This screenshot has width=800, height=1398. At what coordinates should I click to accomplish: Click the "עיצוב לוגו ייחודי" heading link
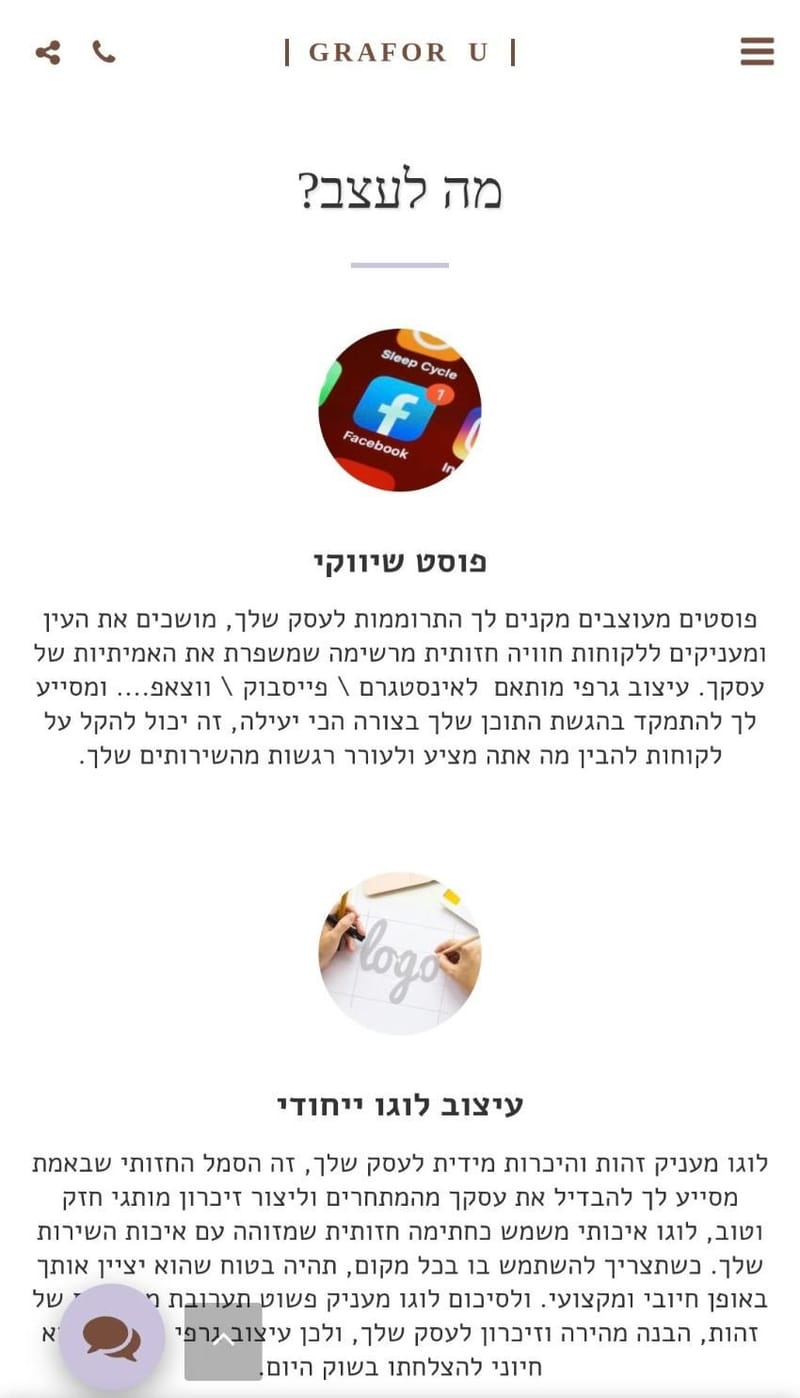[x=399, y=1105]
